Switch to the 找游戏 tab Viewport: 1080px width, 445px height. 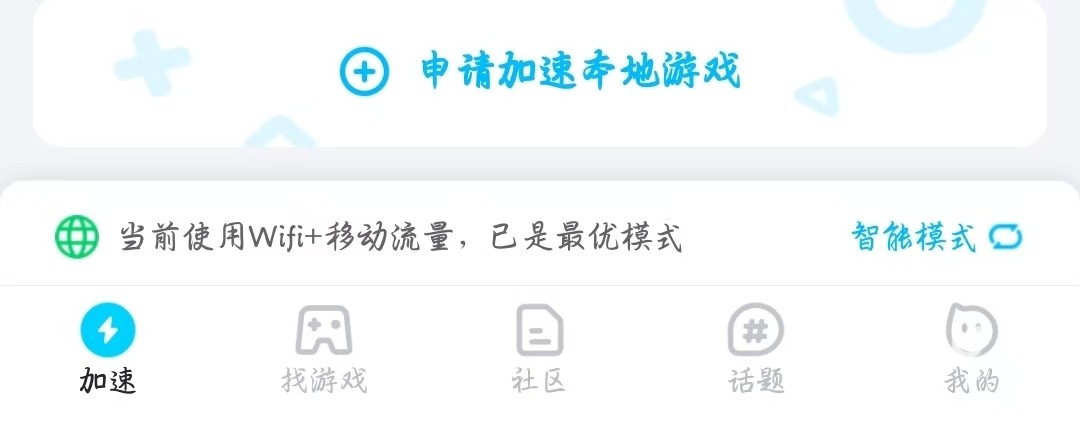(x=324, y=349)
